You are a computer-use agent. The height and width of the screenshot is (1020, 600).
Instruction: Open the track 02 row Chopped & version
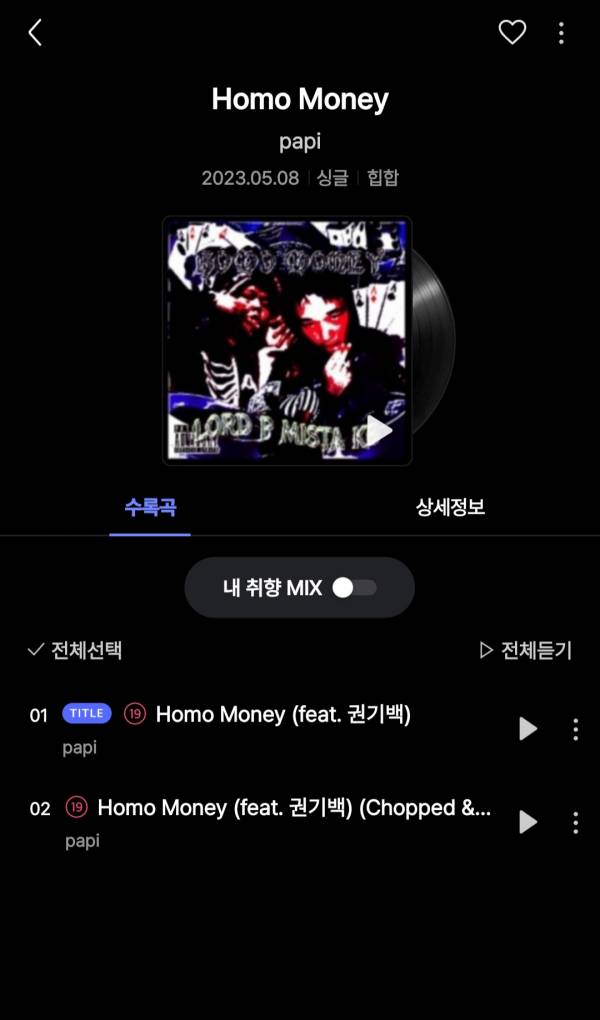pos(294,808)
